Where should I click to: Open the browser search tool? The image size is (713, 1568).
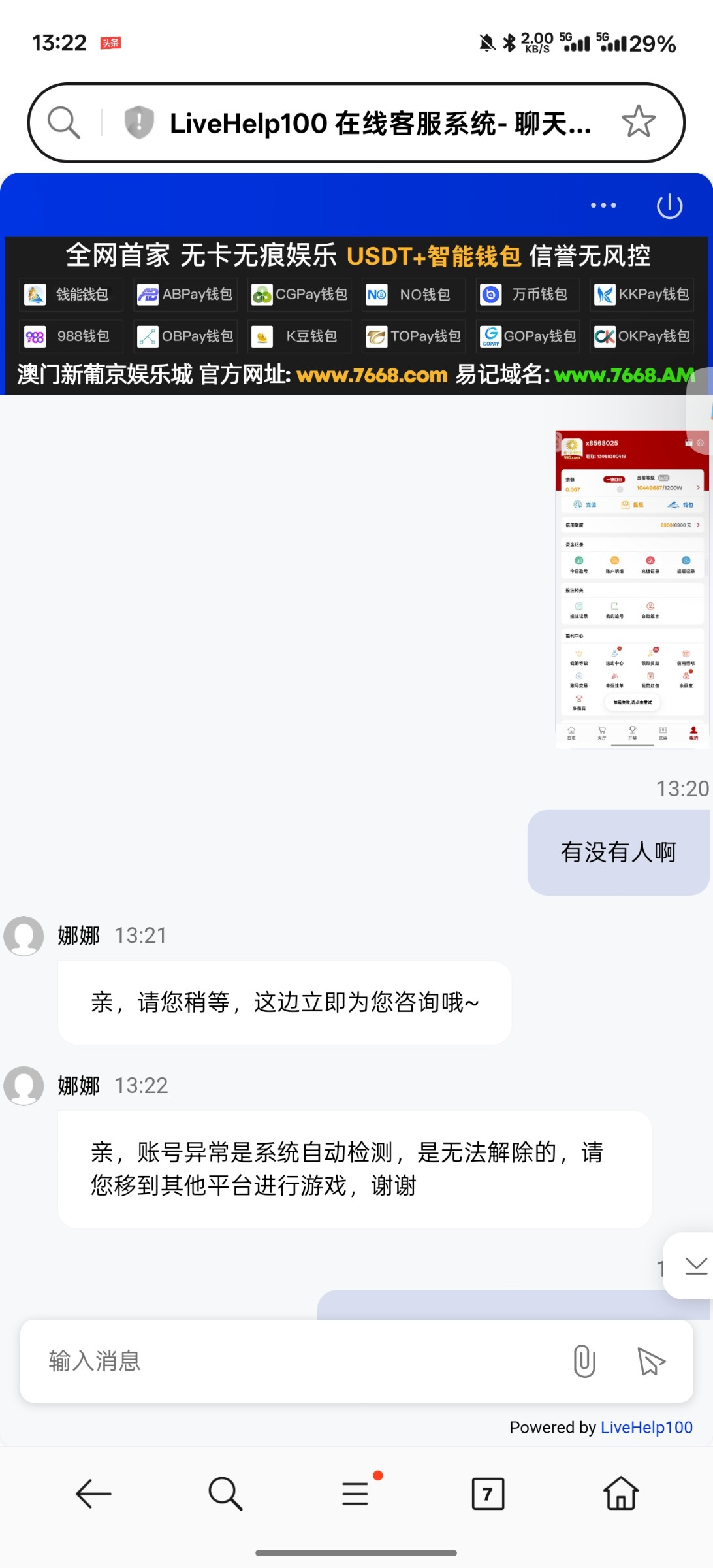click(225, 1494)
